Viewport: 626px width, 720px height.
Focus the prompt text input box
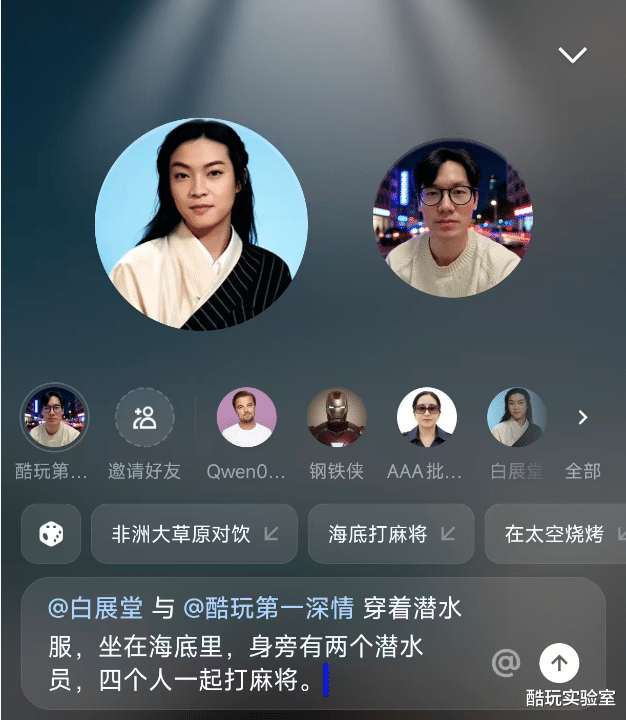[x=260, y=645]
